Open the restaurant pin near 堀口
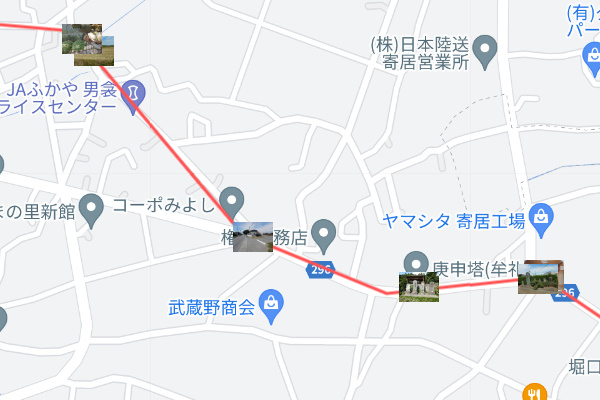The width and height of the screenshot is (600, 400). pyautogui.click(x=535, y=391)
